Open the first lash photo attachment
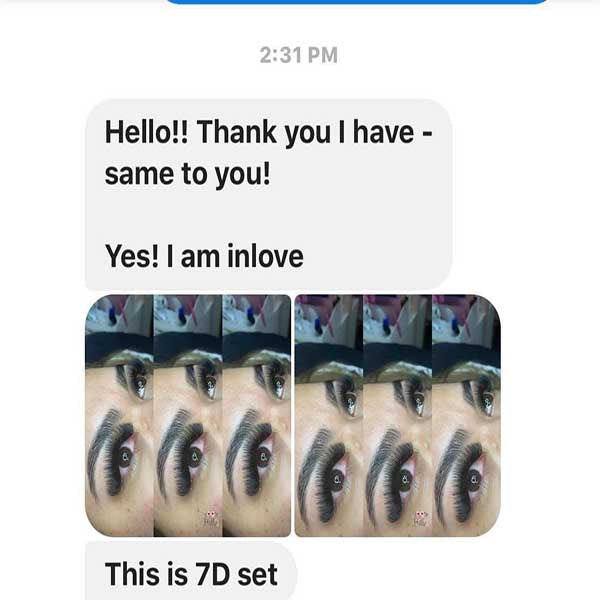This screenshot has height=600, width=600. [x=188, y=415]
